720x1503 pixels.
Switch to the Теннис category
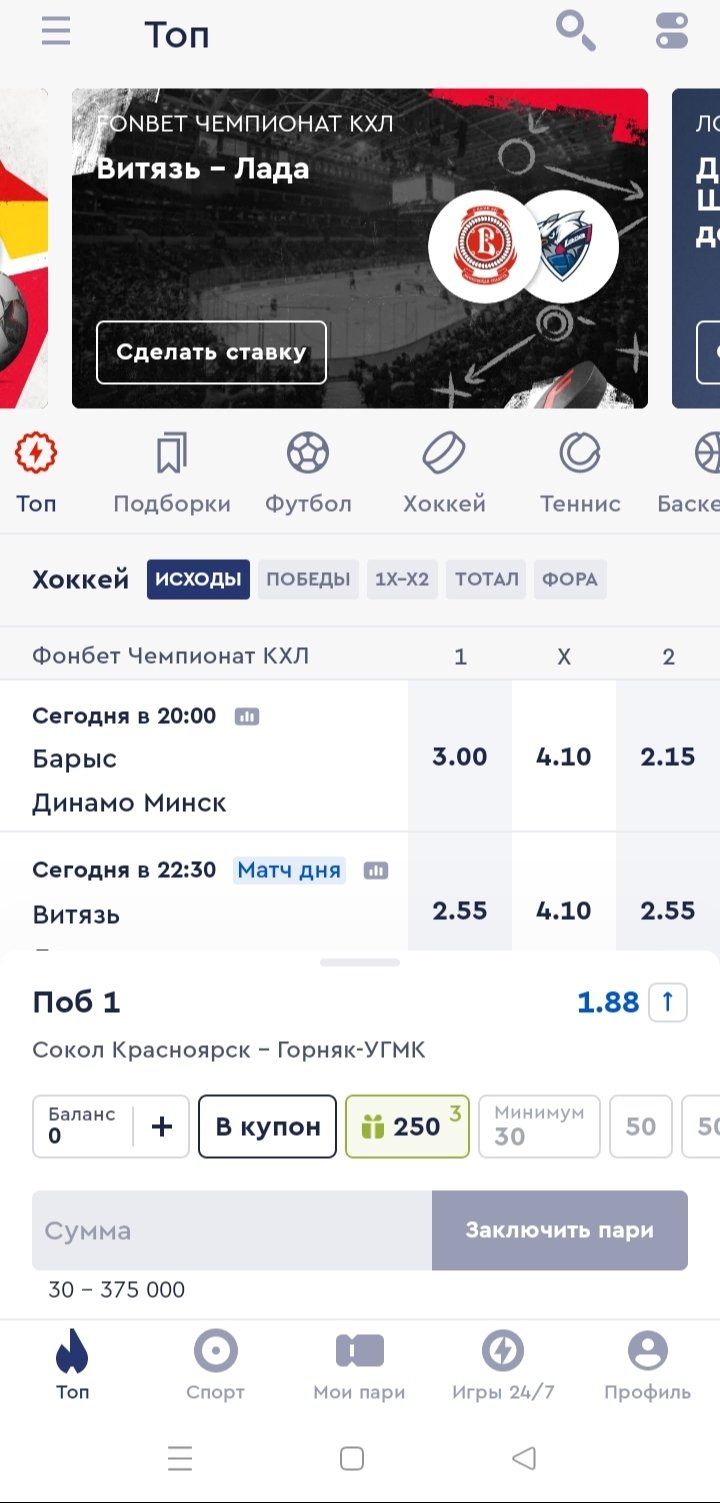580,475
